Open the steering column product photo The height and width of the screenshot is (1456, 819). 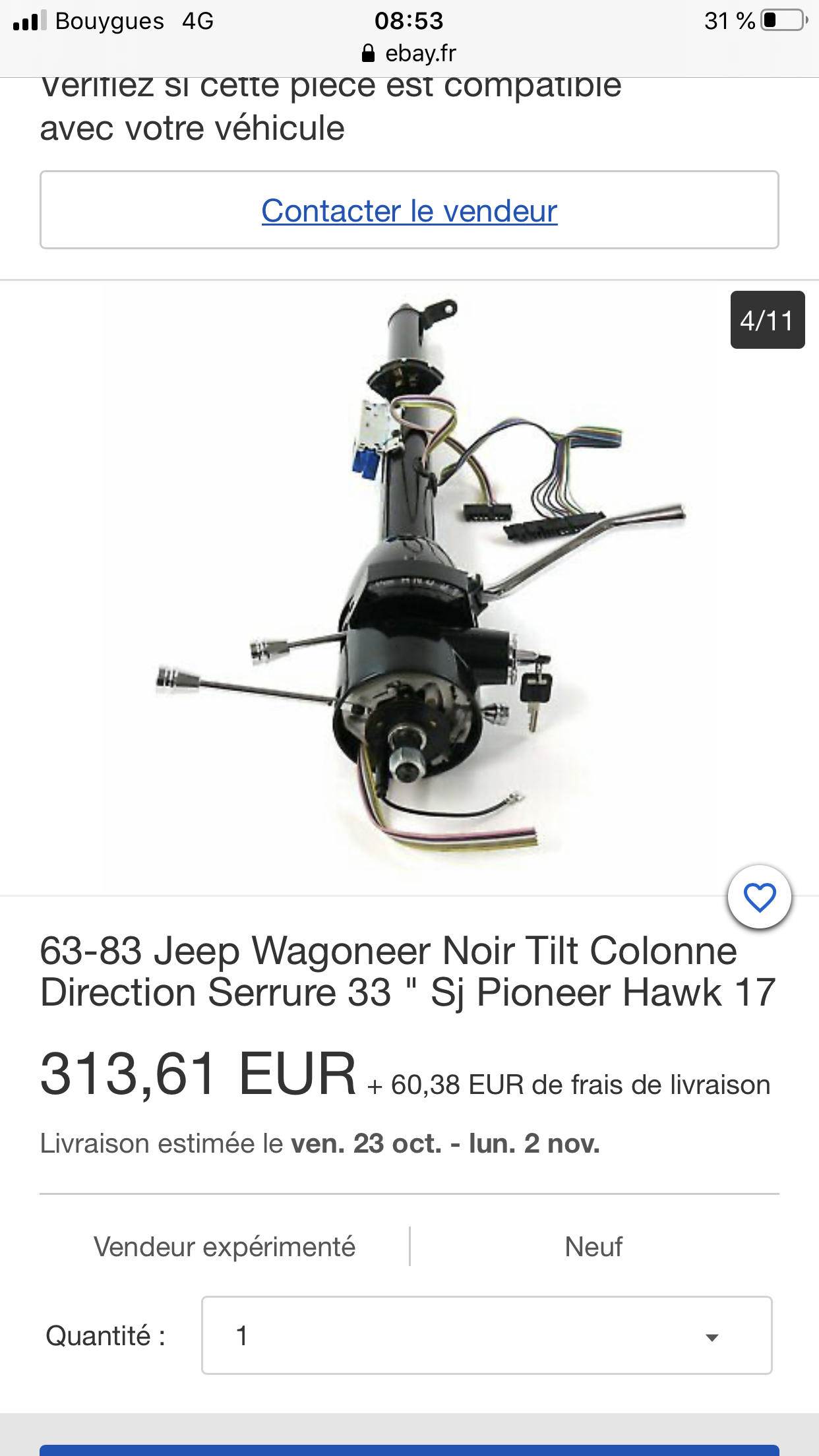[409, 588]
